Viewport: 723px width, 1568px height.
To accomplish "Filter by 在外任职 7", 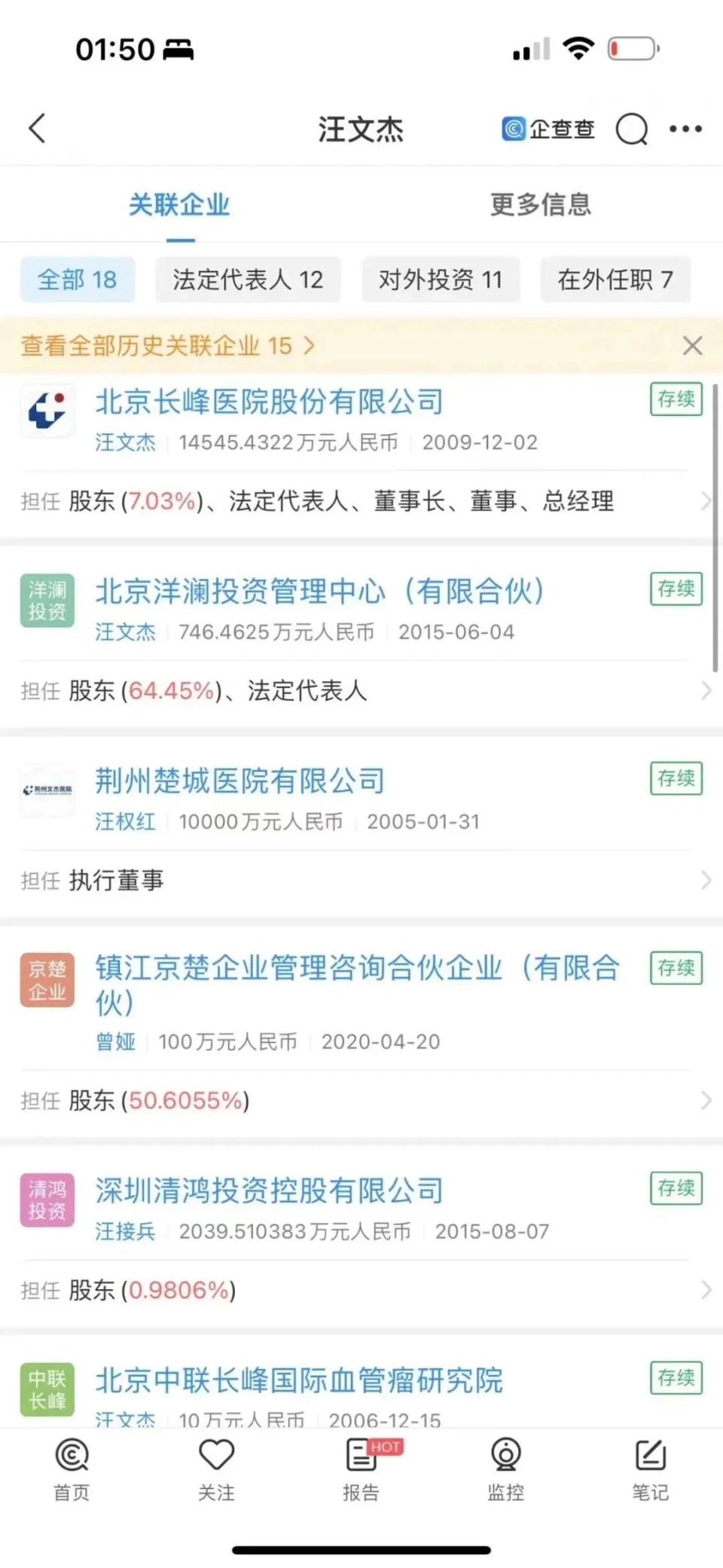I will pos(615,280).
